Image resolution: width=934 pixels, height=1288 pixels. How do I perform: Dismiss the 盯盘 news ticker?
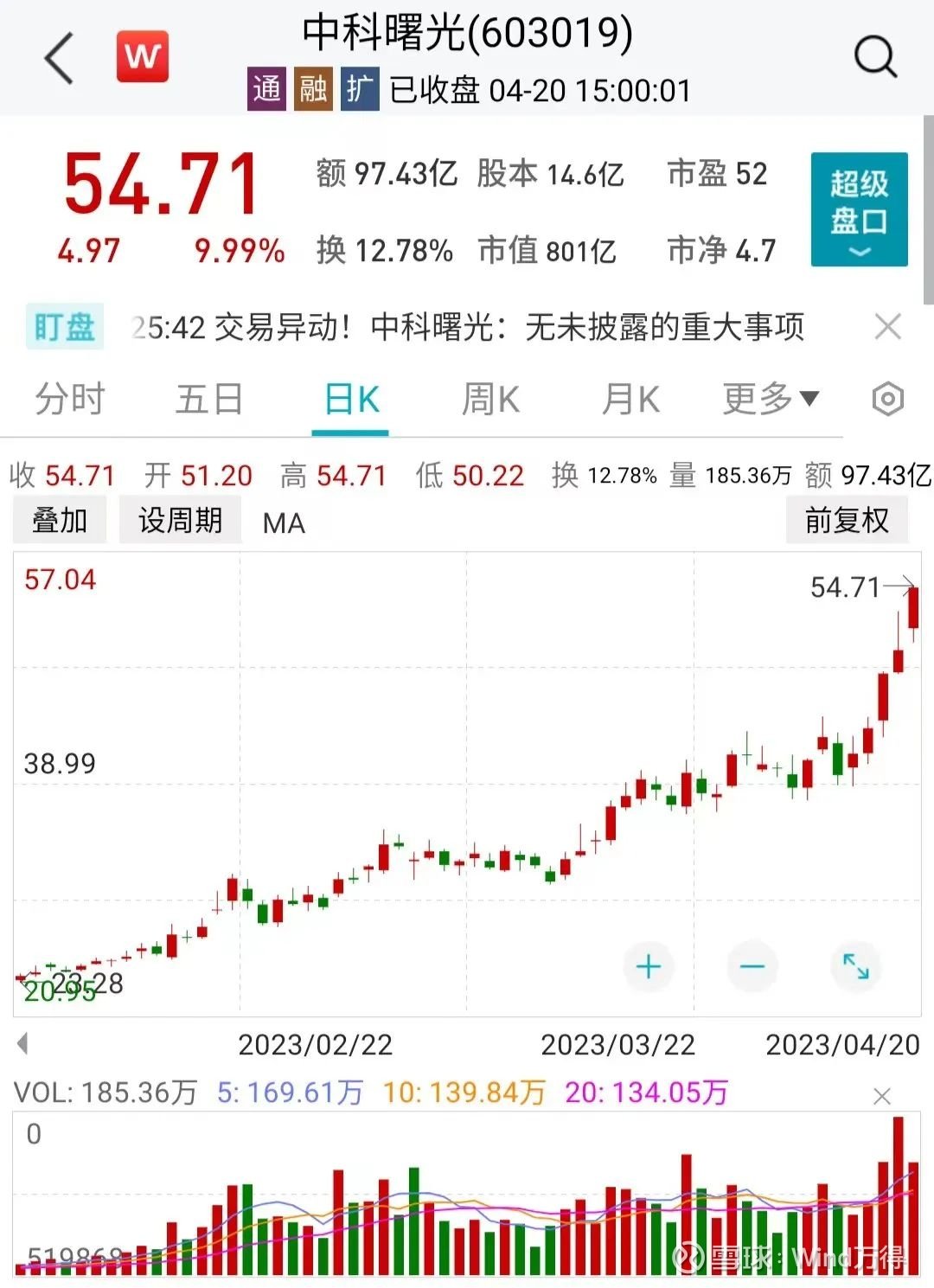[888, 327]
